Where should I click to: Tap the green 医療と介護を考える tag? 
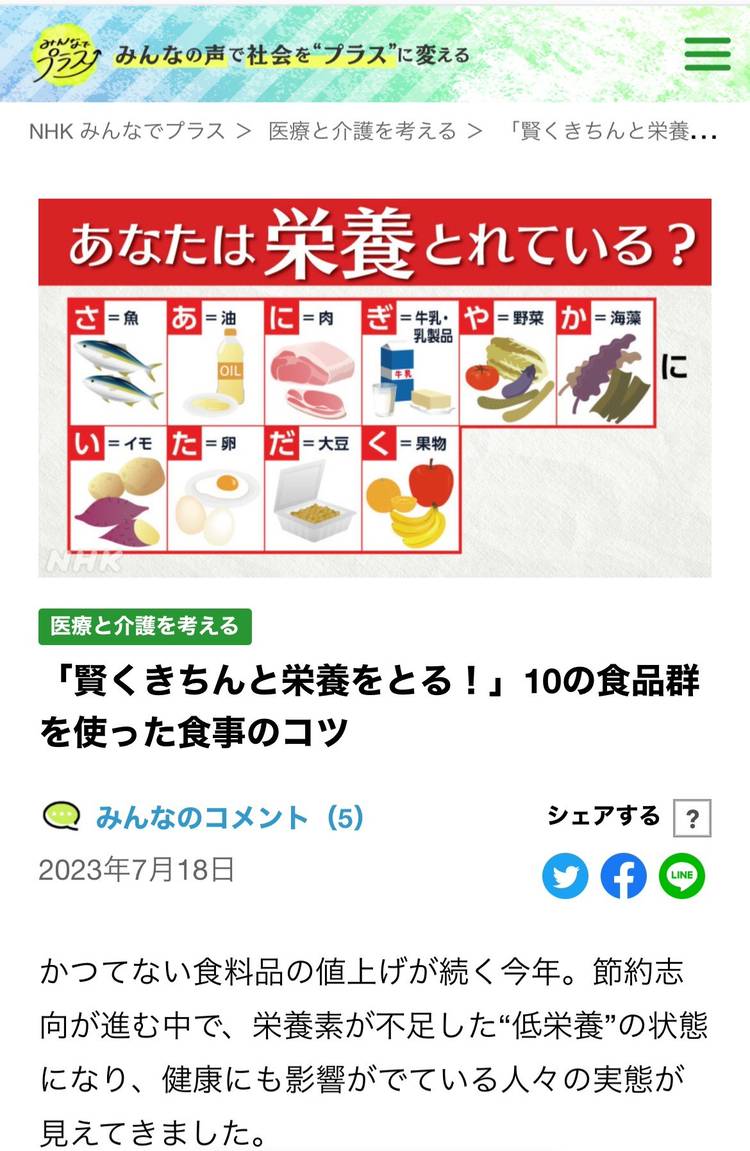pos(145,626)
